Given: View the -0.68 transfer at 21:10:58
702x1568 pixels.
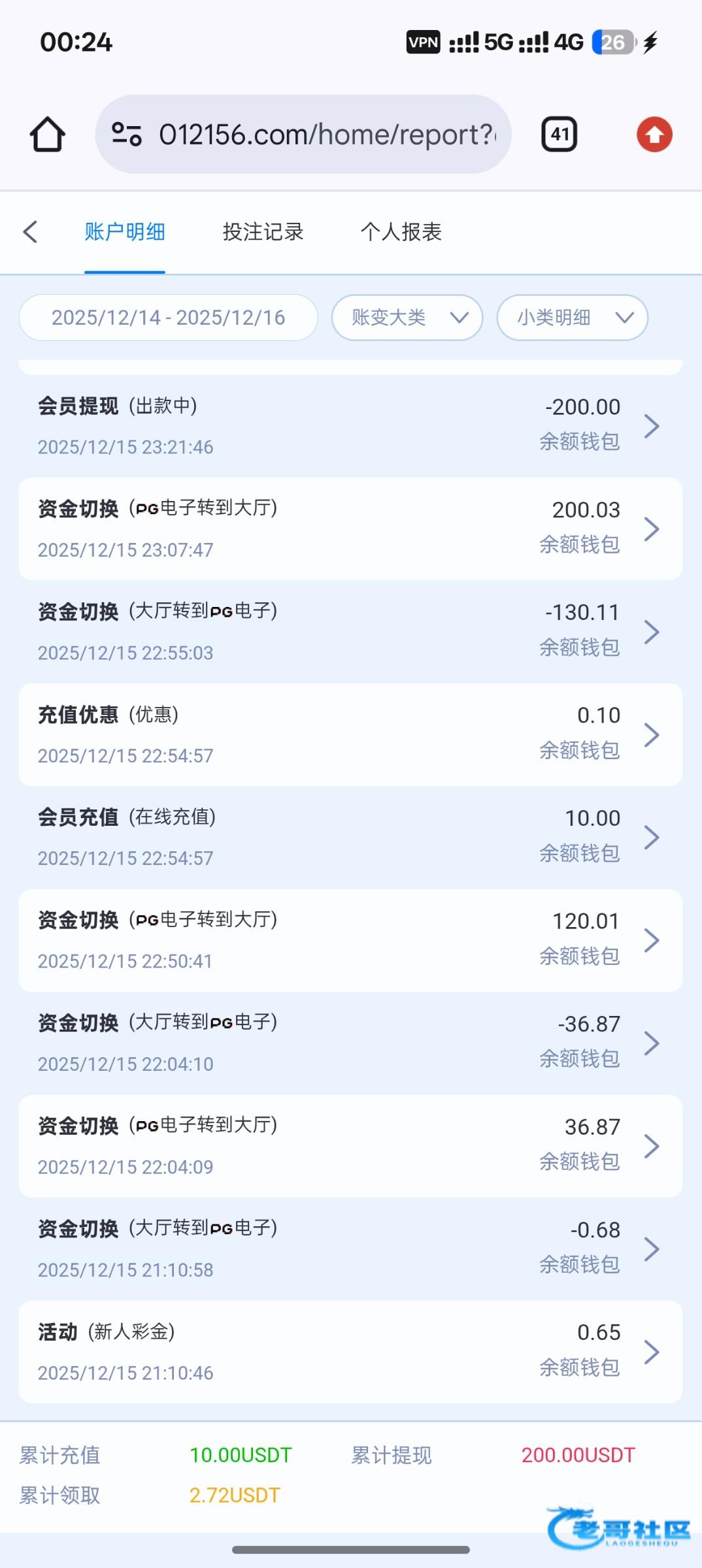Looking at the screenshot, I should [x=350, y=1249].
